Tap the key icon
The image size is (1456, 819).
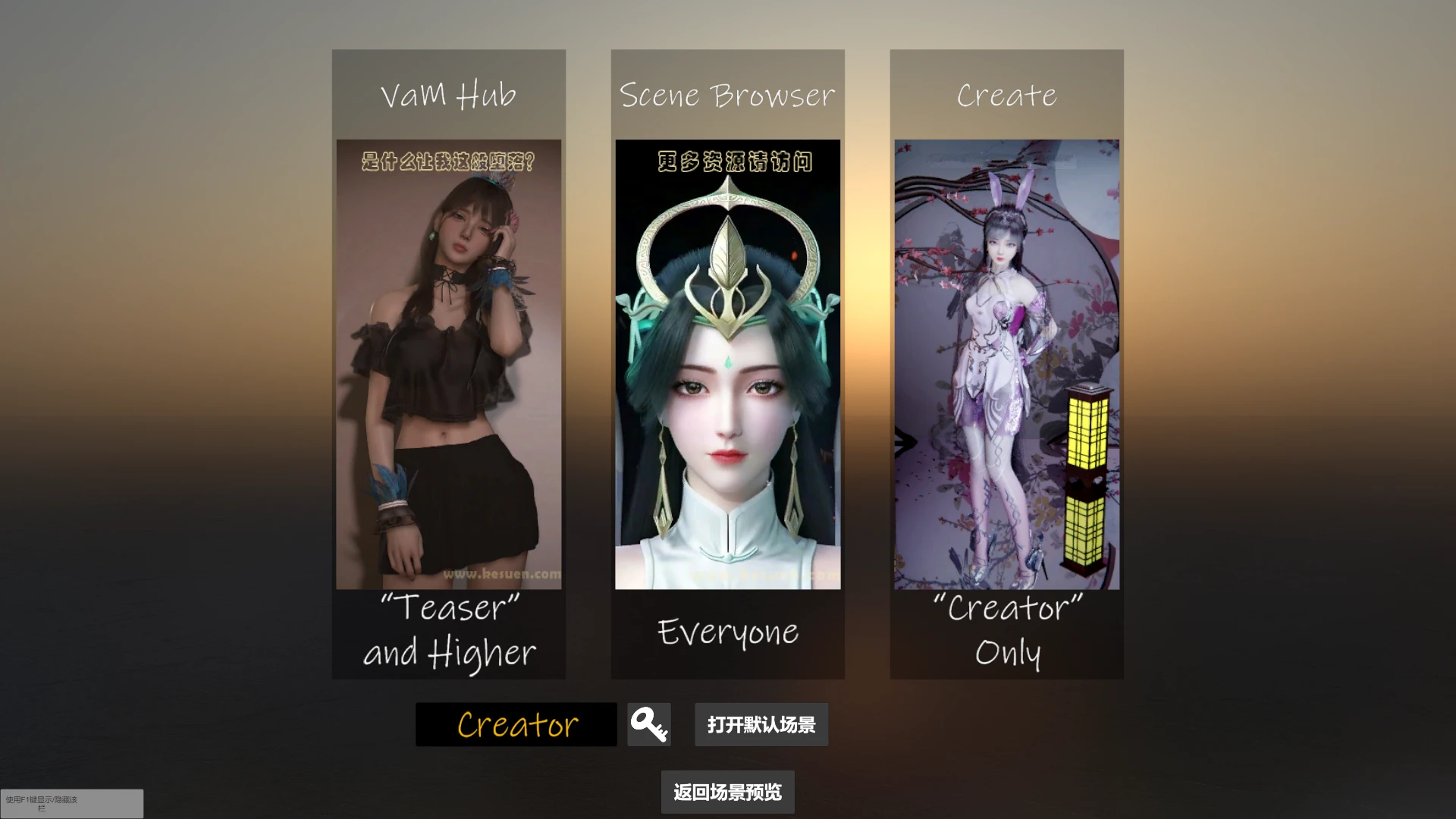[649, 724]
